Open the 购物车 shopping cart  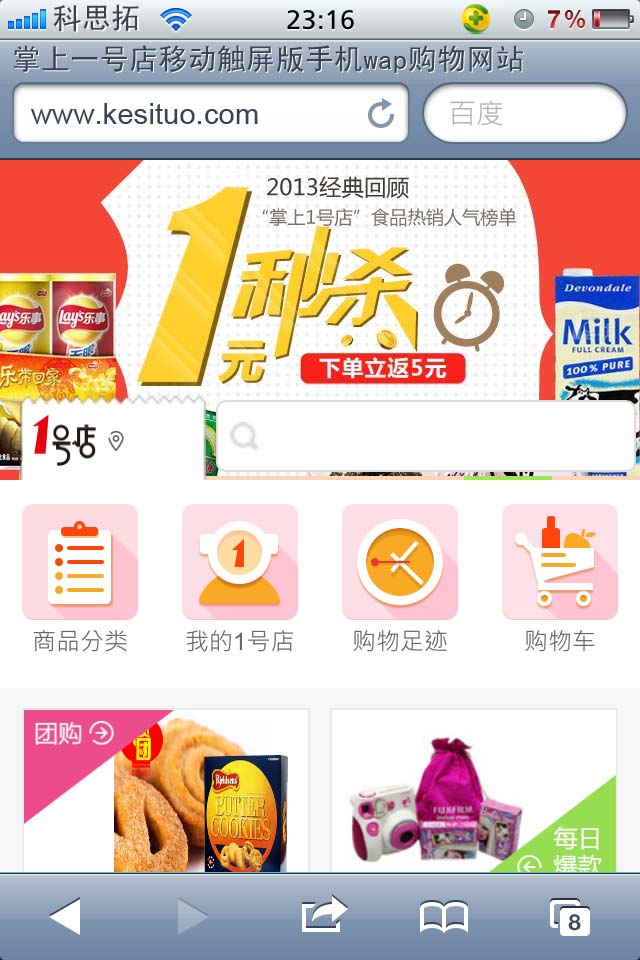560,580
